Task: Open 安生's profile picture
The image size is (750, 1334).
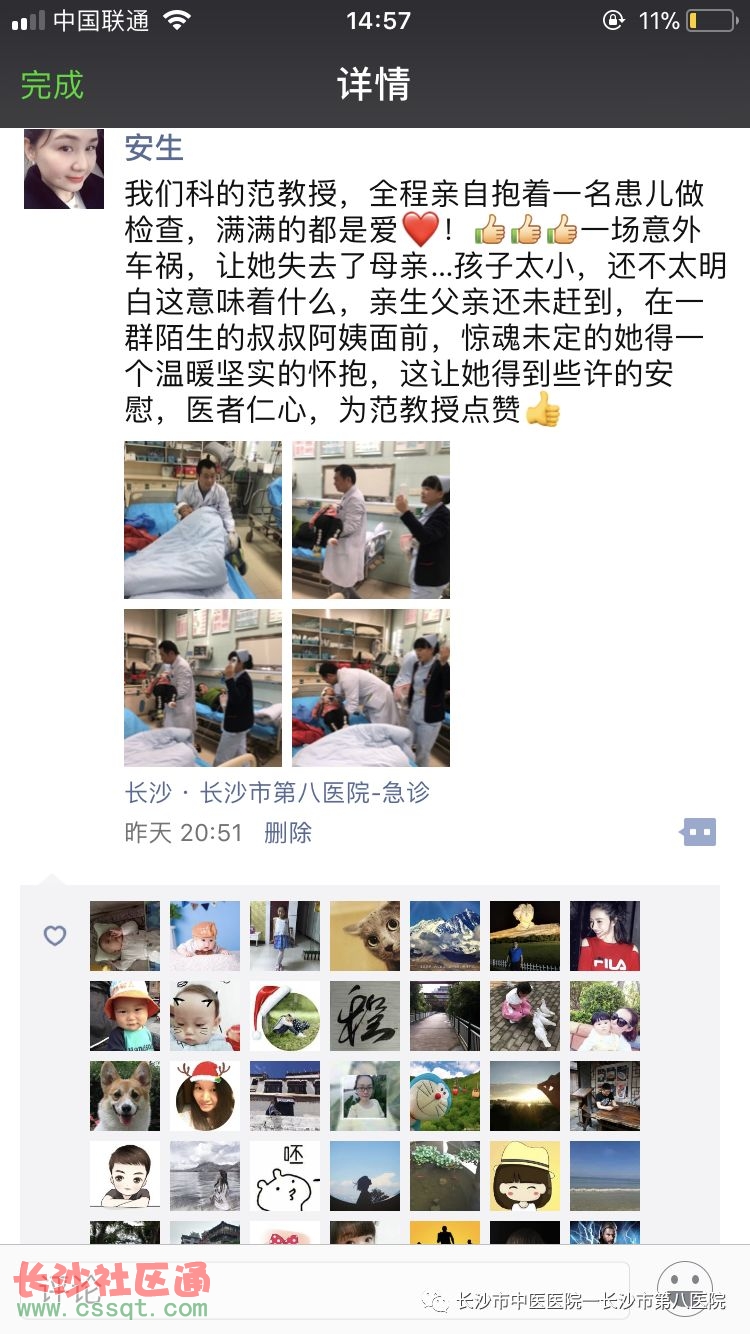Action: (x=64, y=169)
